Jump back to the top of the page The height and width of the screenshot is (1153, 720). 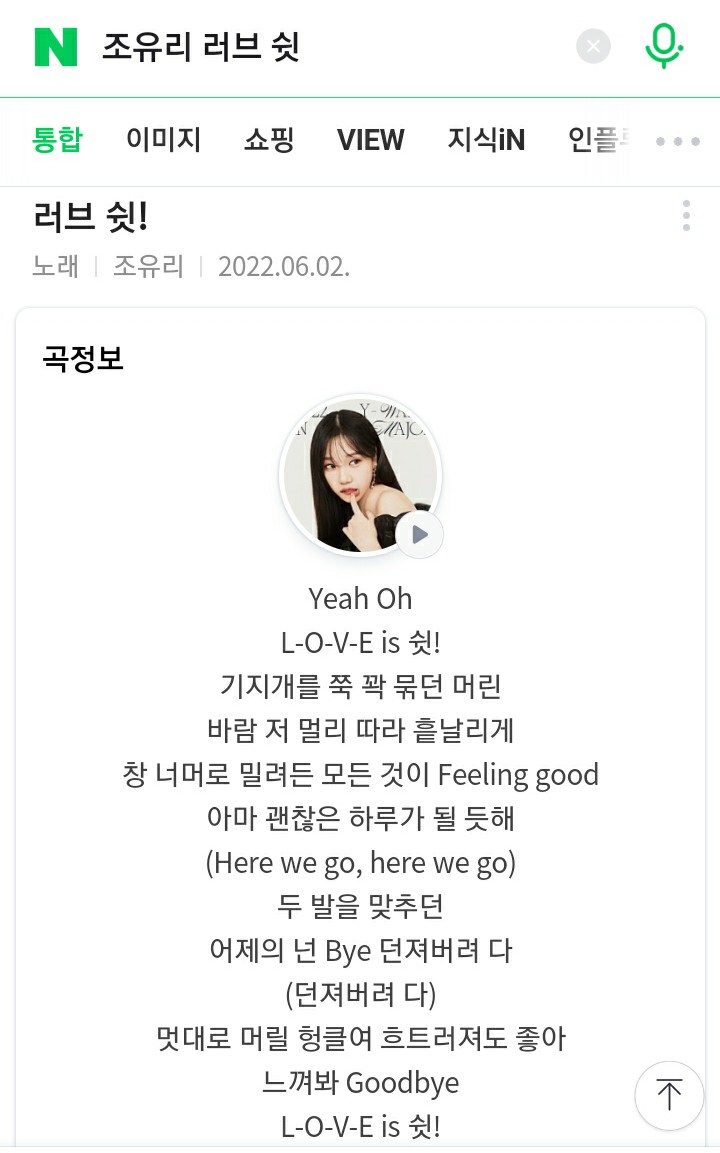pos(669,1095)
